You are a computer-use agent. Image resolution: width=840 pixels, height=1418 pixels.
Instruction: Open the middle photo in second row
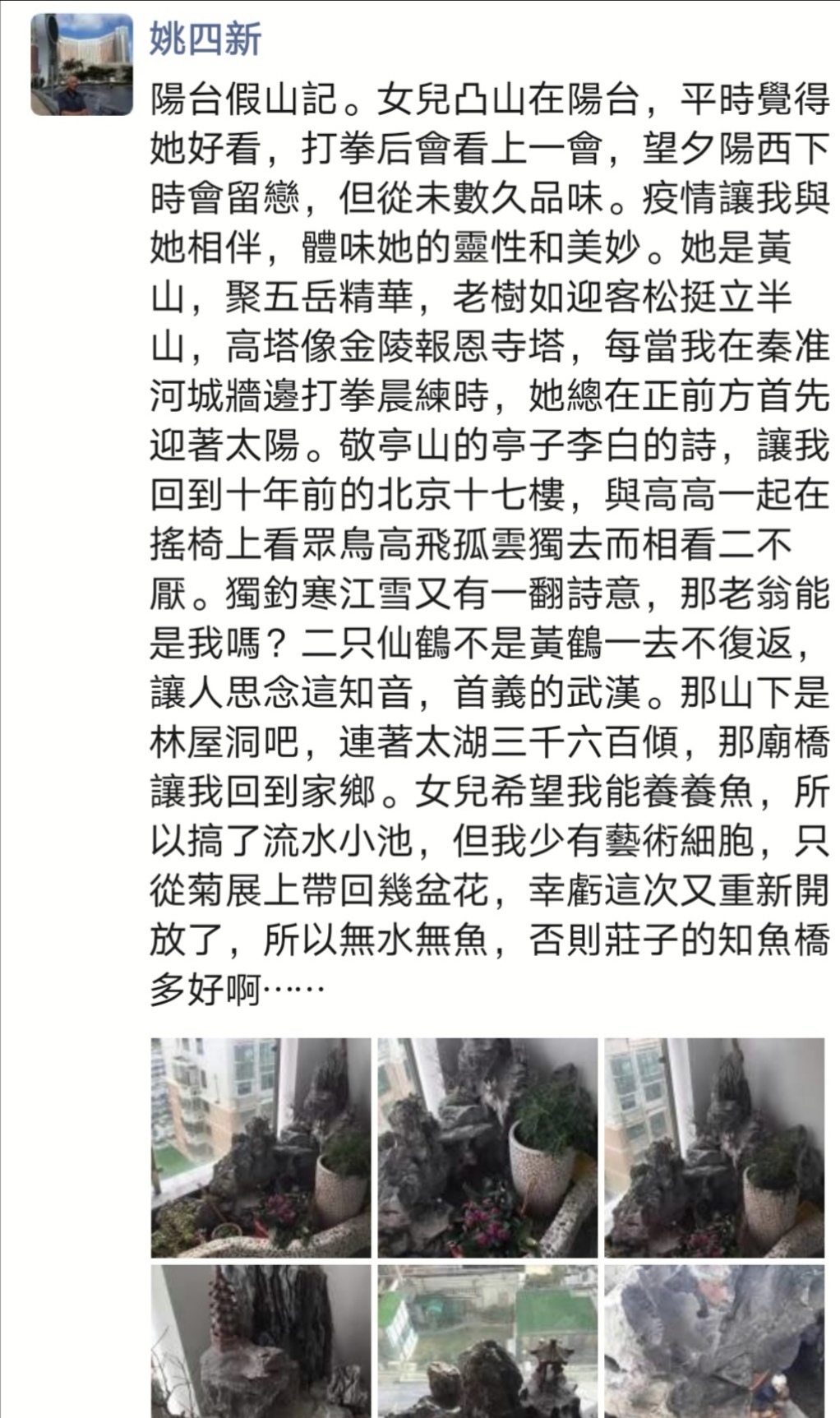[x=487, y=1342]
